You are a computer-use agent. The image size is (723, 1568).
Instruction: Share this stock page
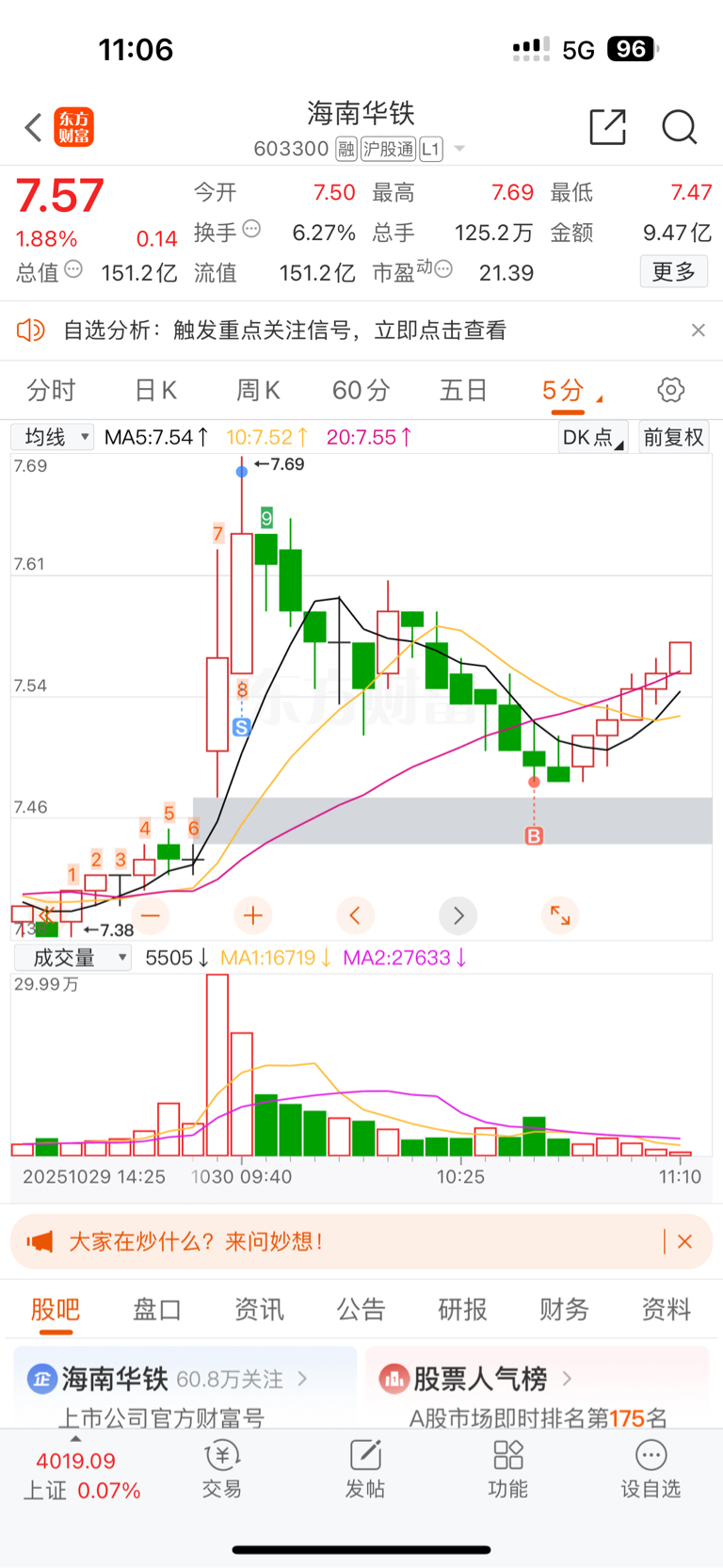[607, 127]
